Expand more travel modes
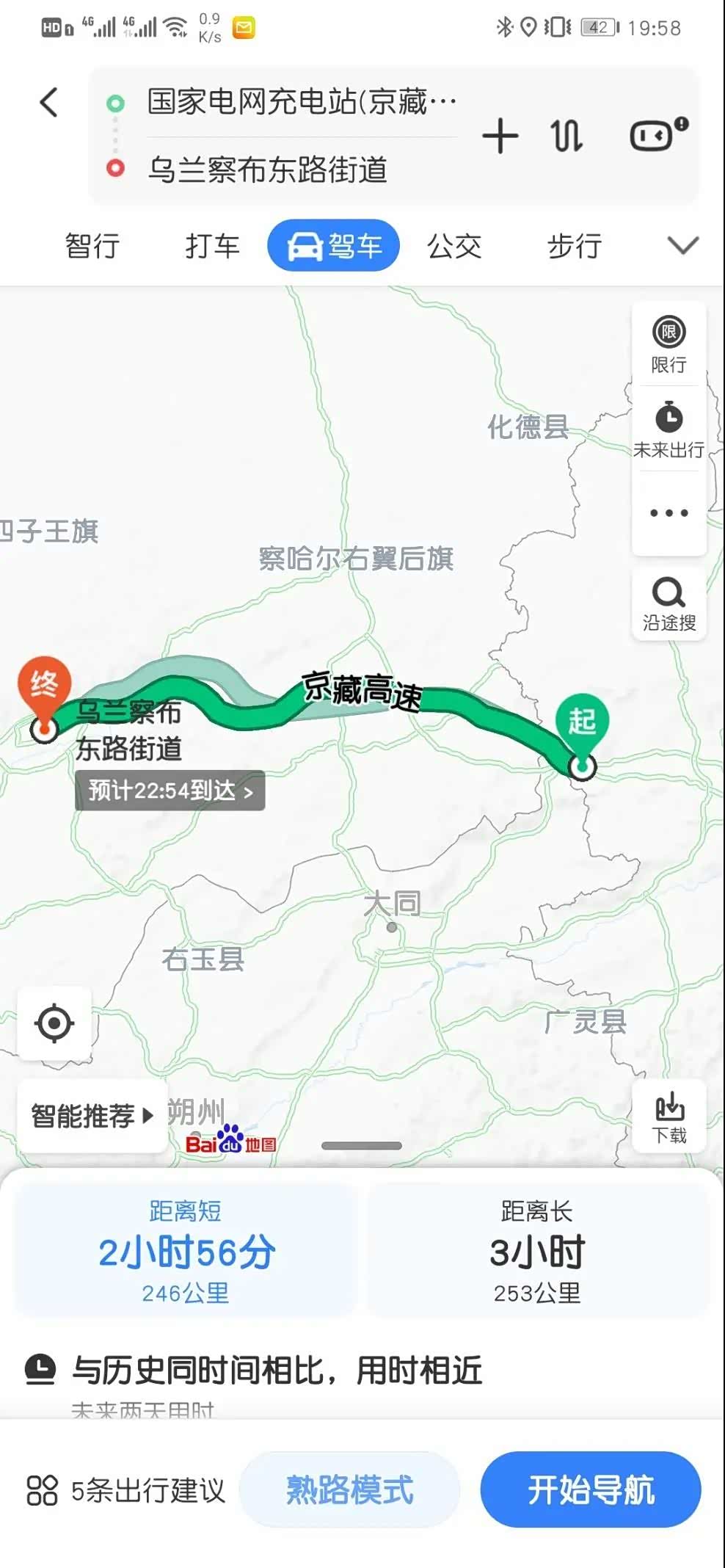Image resolution: width=725 pixels, height=1568 pixels. (682, 245)
